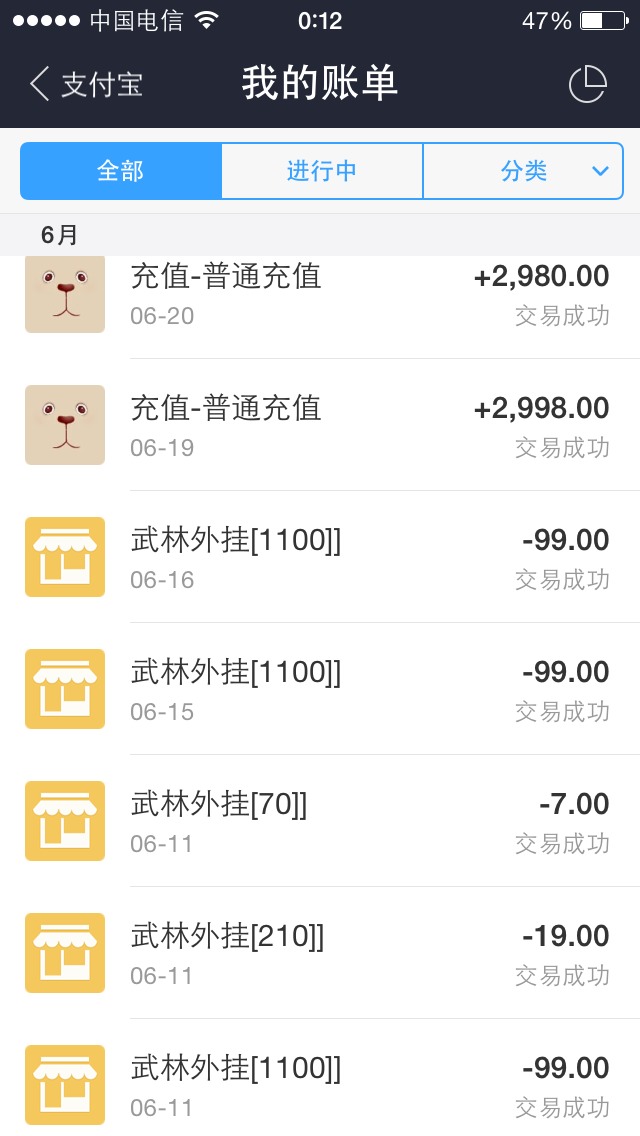This screenshot has width=640, height=1136.
Task: Open the 06-16 武林外挂[1100] bill
Action: click(320, 556)
